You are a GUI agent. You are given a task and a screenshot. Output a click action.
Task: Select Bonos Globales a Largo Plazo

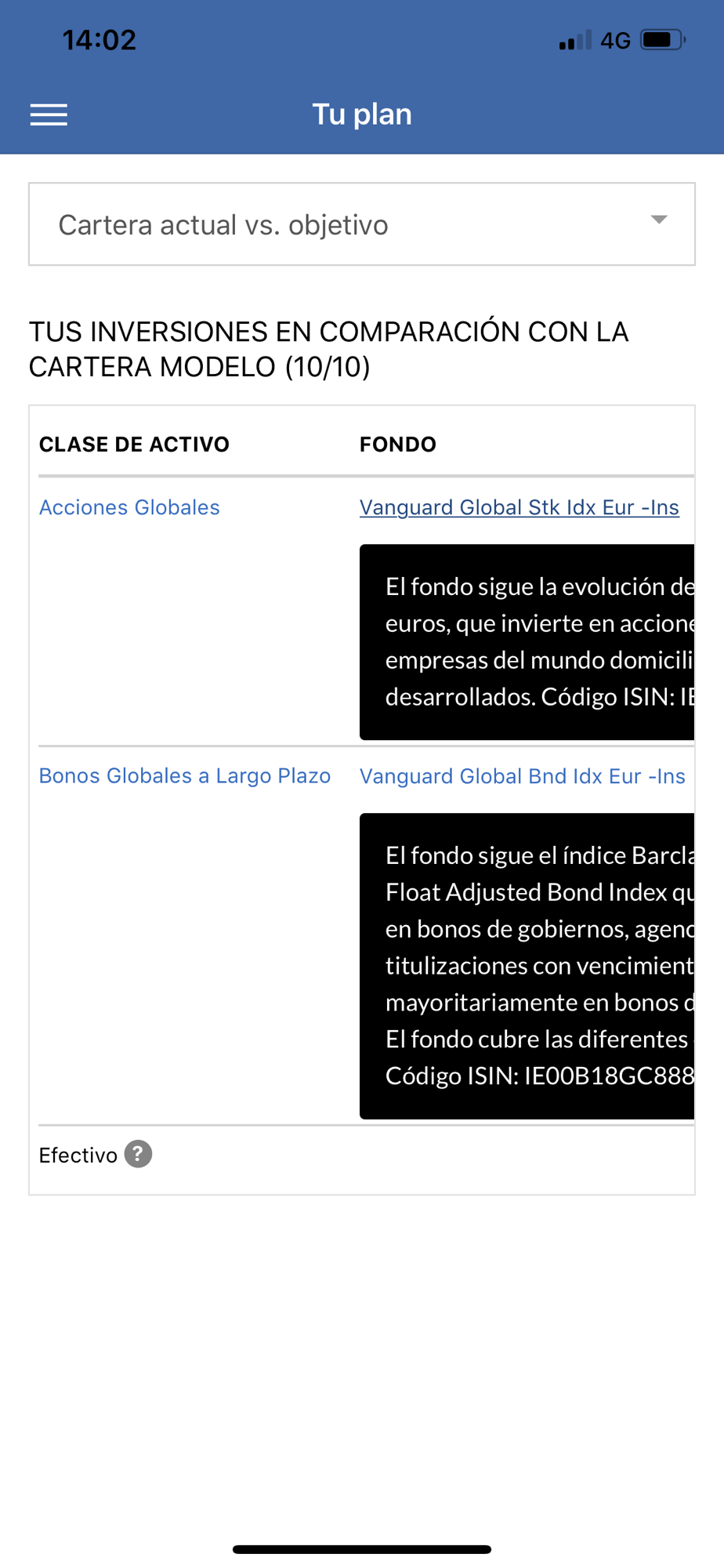tap(185, 776)
